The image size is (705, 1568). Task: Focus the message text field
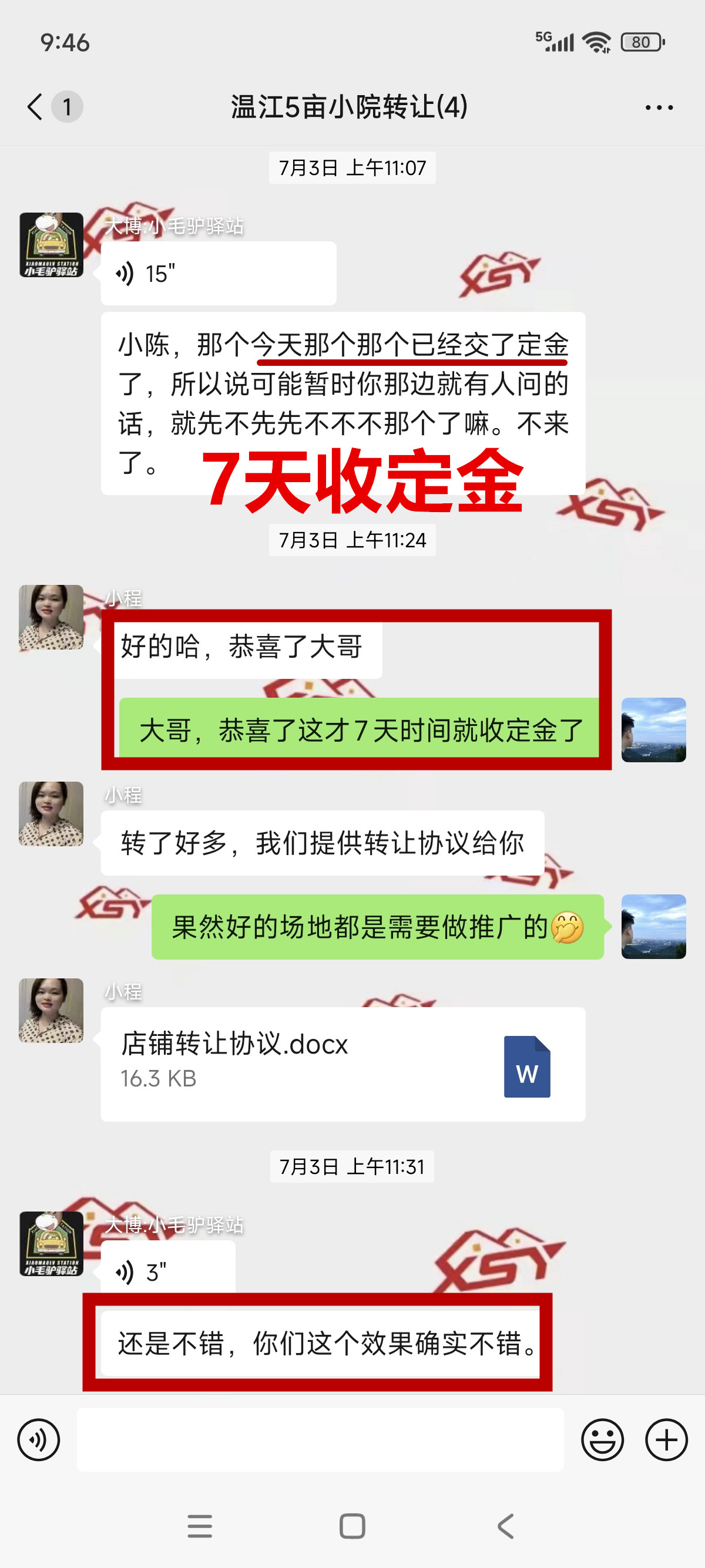tap(320, 1440)
